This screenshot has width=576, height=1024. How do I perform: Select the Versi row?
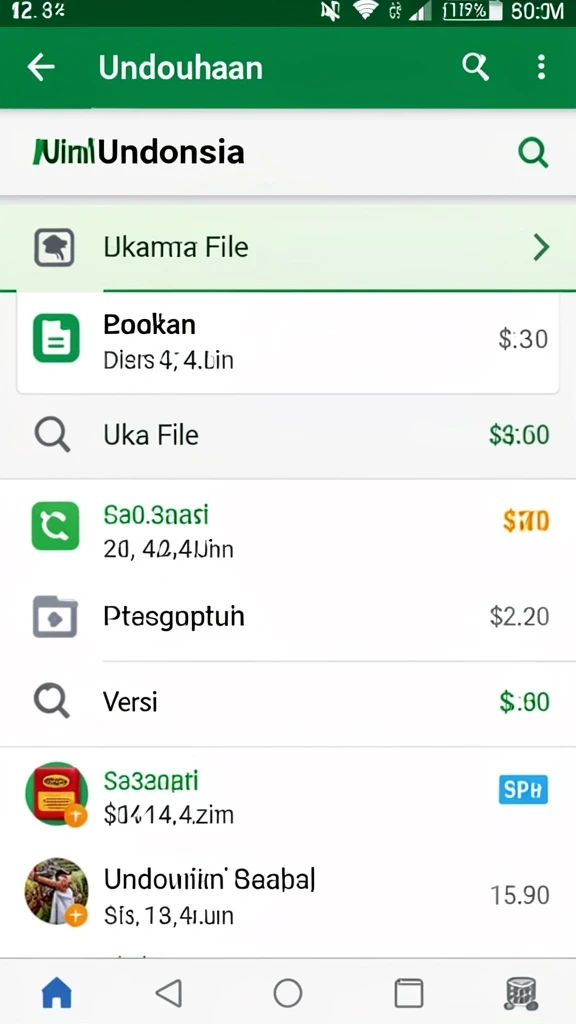[288, 702]
